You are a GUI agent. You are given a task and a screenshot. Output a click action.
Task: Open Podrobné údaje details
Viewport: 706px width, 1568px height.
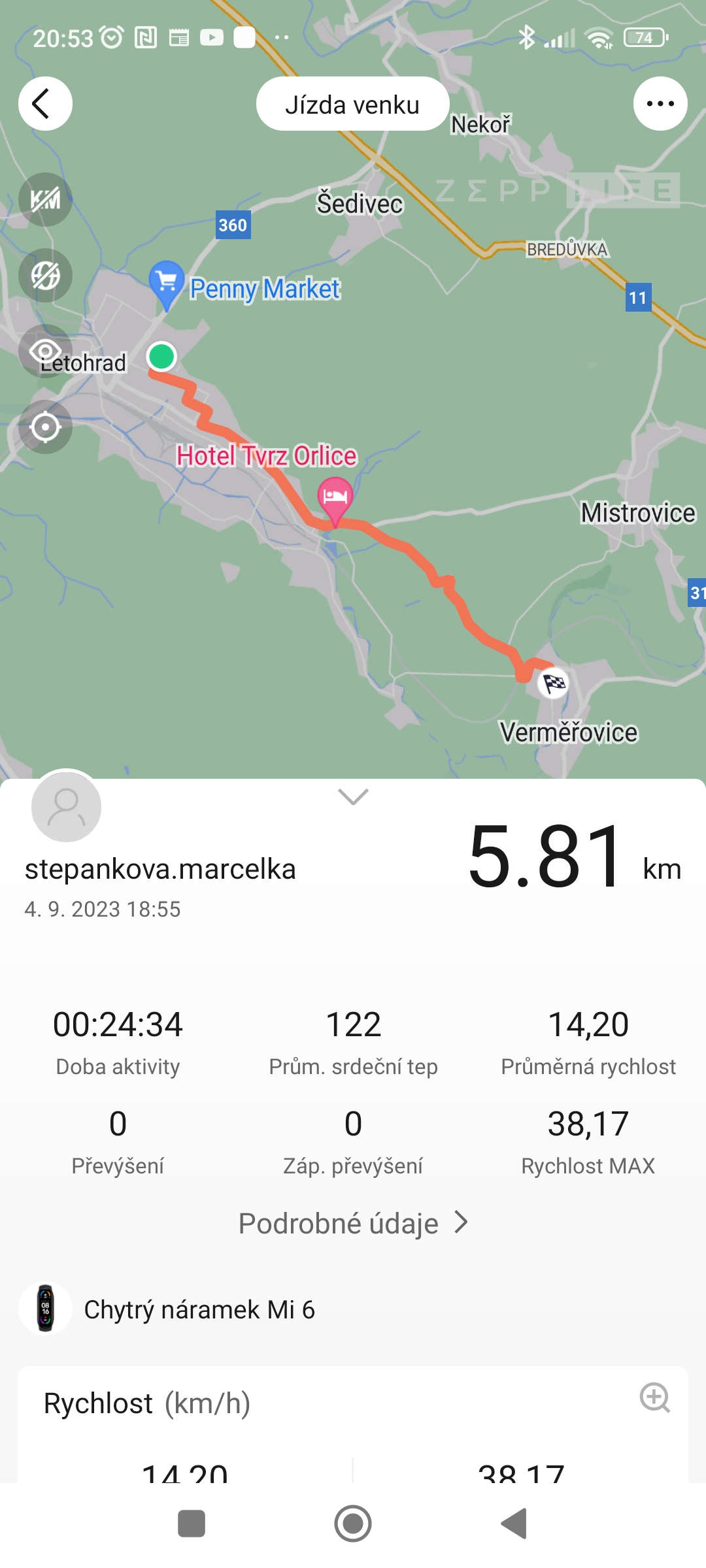point(353,1223)
